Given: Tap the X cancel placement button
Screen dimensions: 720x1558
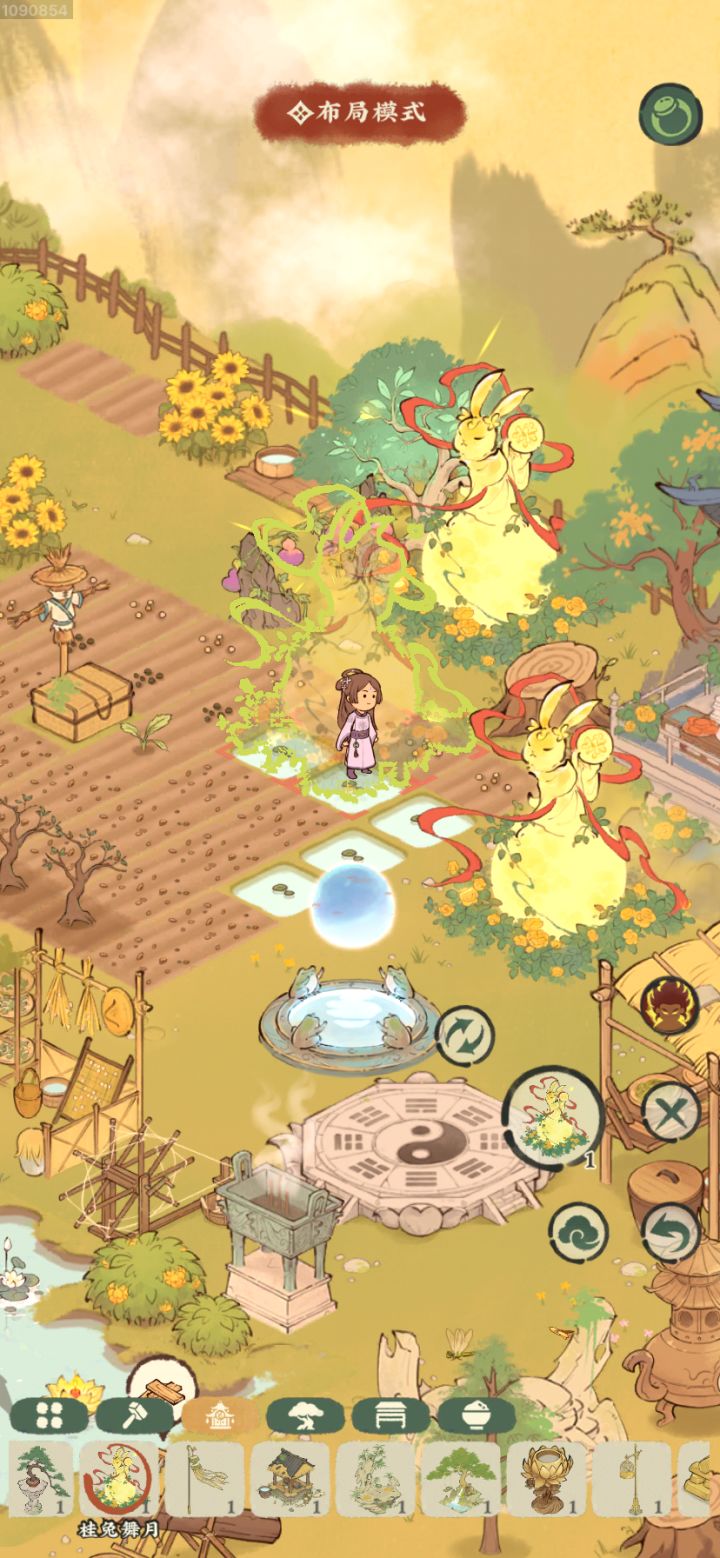Looking at the screenshot, I should [669, 1111].
